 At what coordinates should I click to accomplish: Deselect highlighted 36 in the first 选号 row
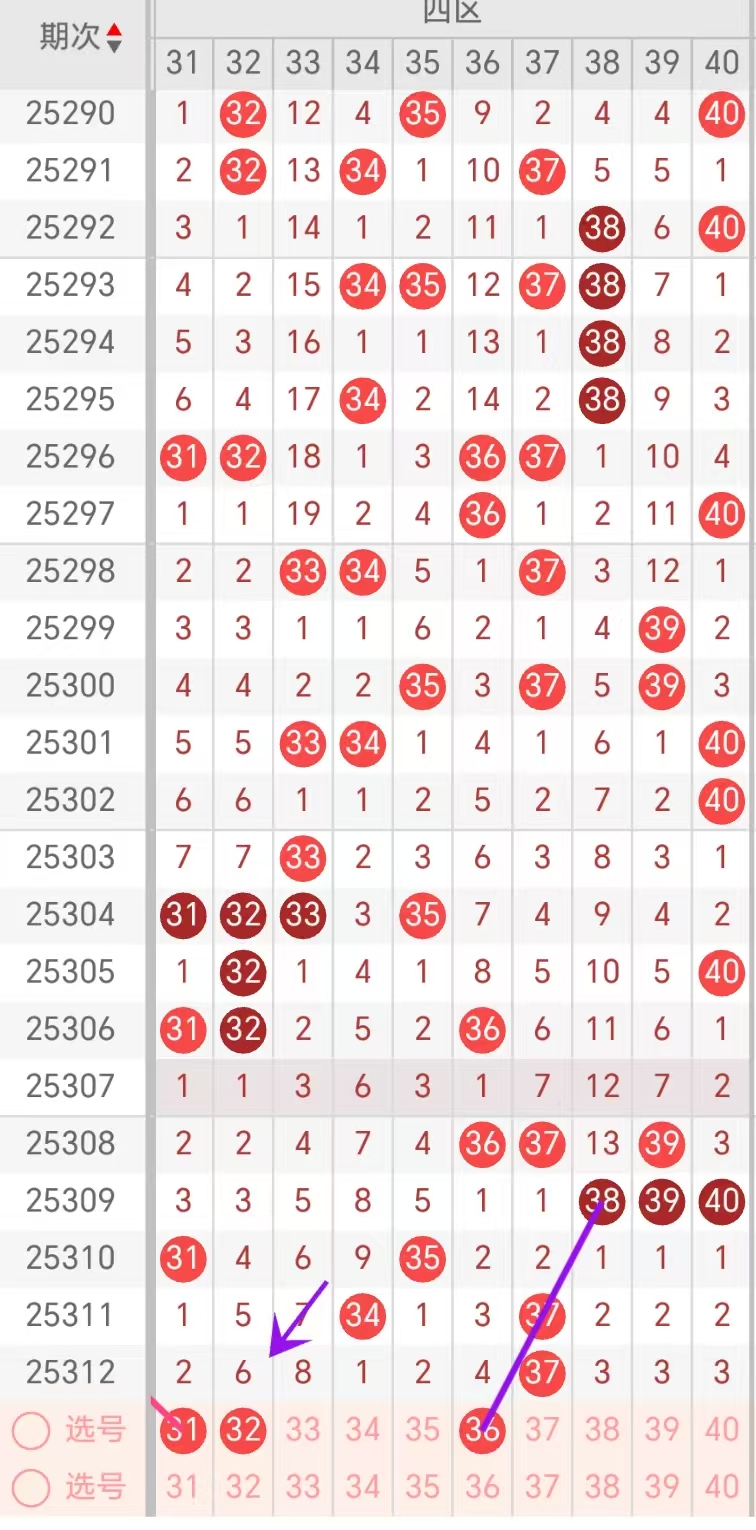pos(482,1430)
